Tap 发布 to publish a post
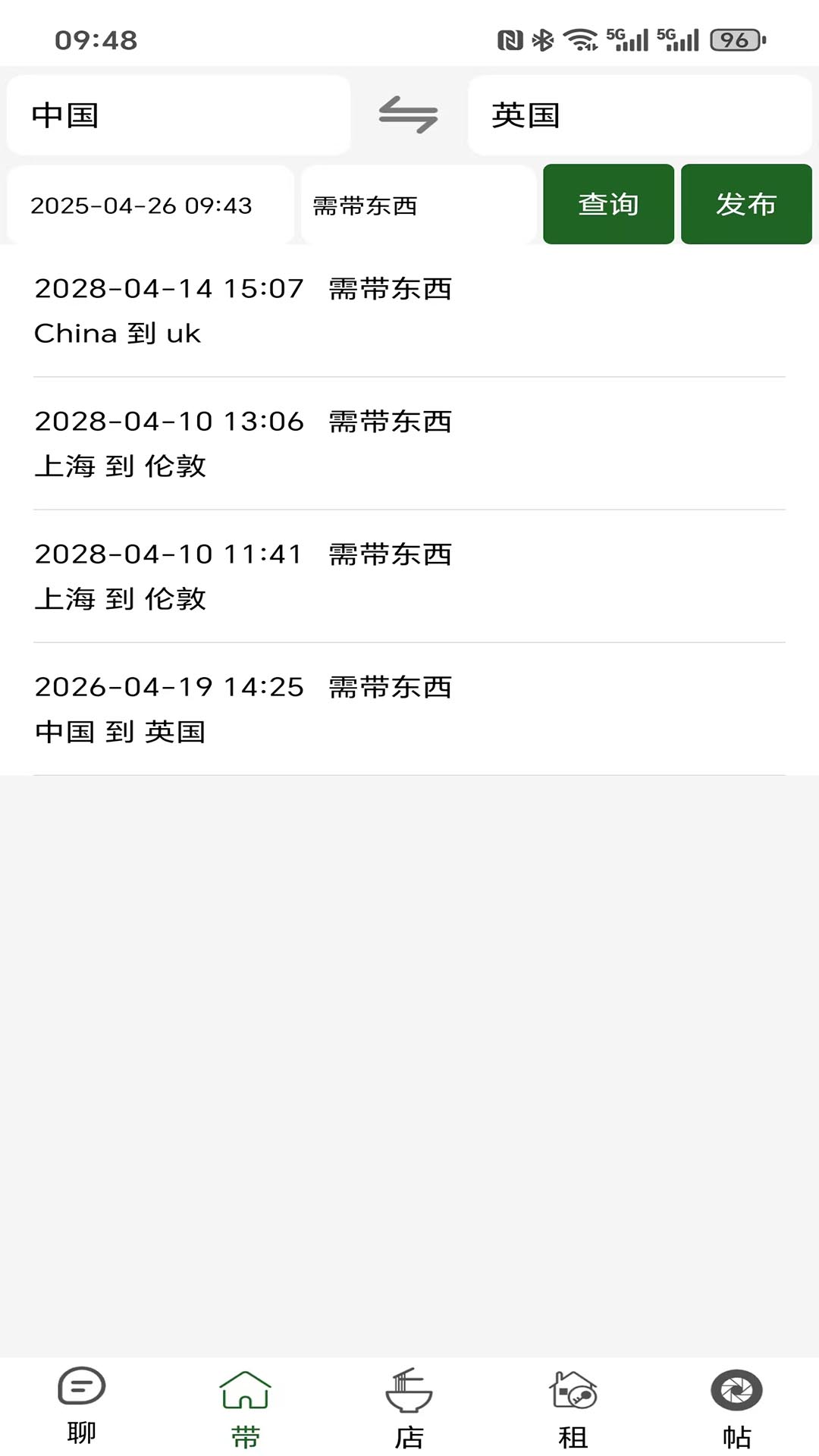 [x=746, y=204]
